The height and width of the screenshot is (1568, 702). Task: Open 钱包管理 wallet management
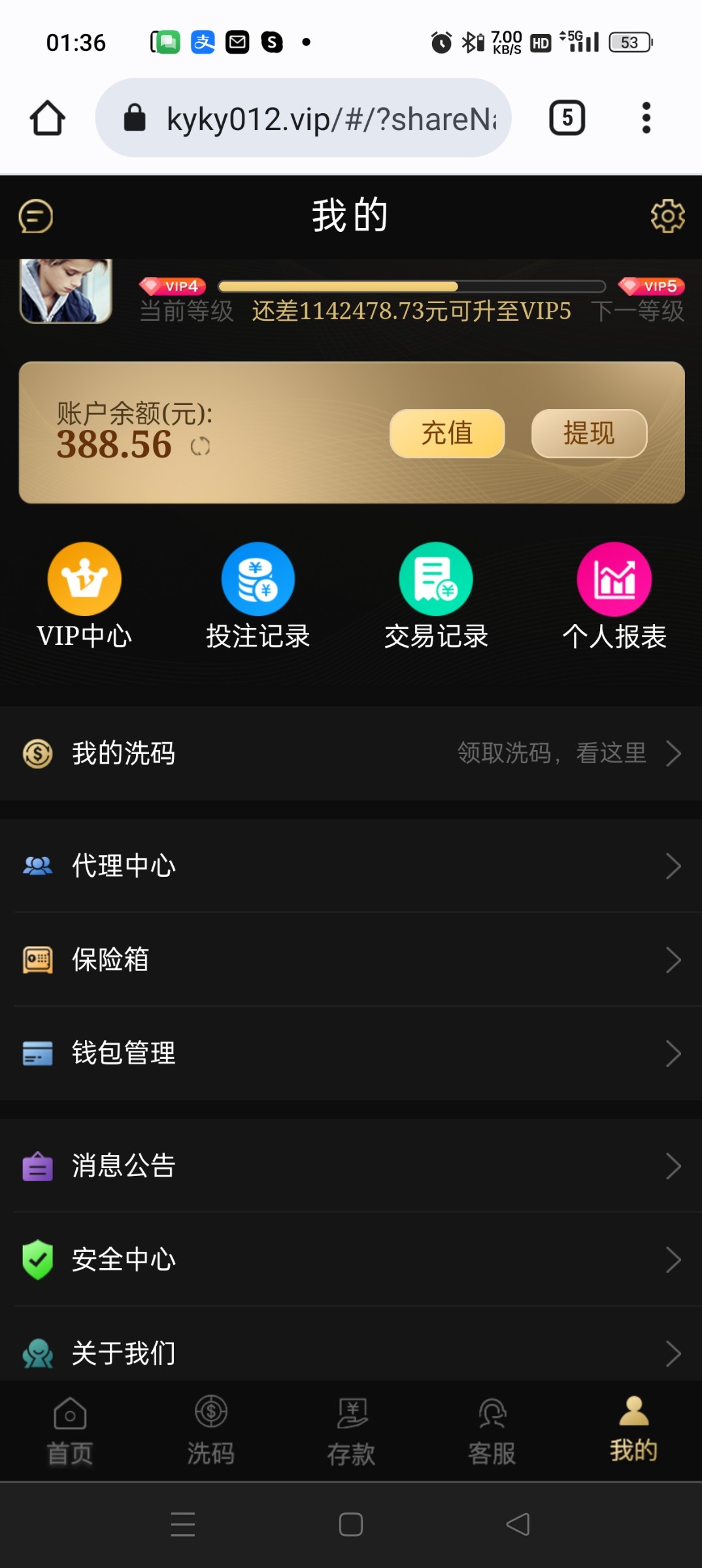pyautogui.click(x=351, y=1053)
